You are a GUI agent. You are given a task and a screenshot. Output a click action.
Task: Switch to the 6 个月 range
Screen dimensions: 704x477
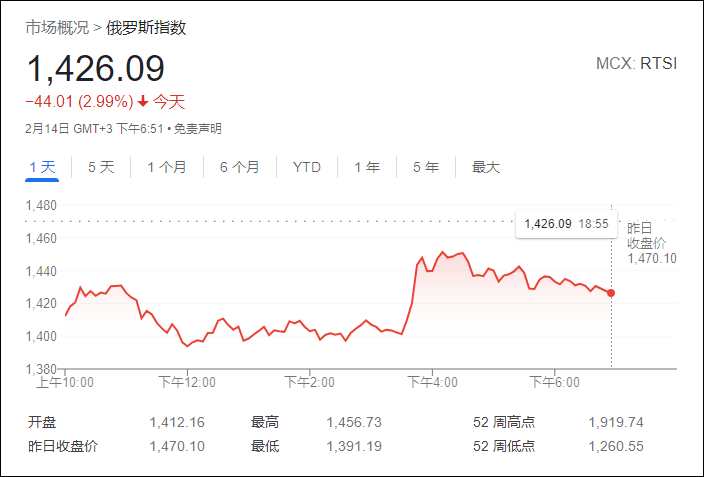[240, 167]
